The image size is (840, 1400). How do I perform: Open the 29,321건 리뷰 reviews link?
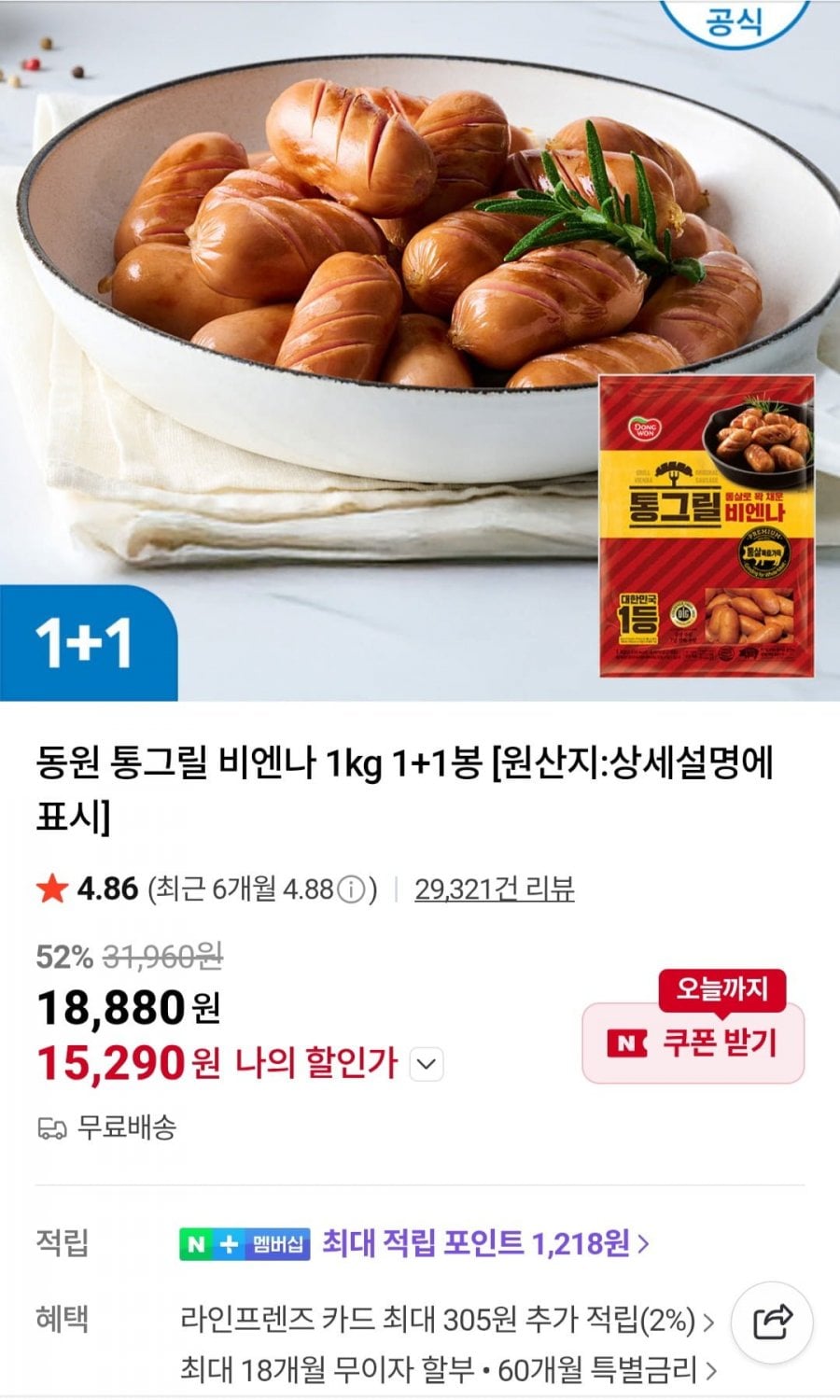(x=494, y=889)
